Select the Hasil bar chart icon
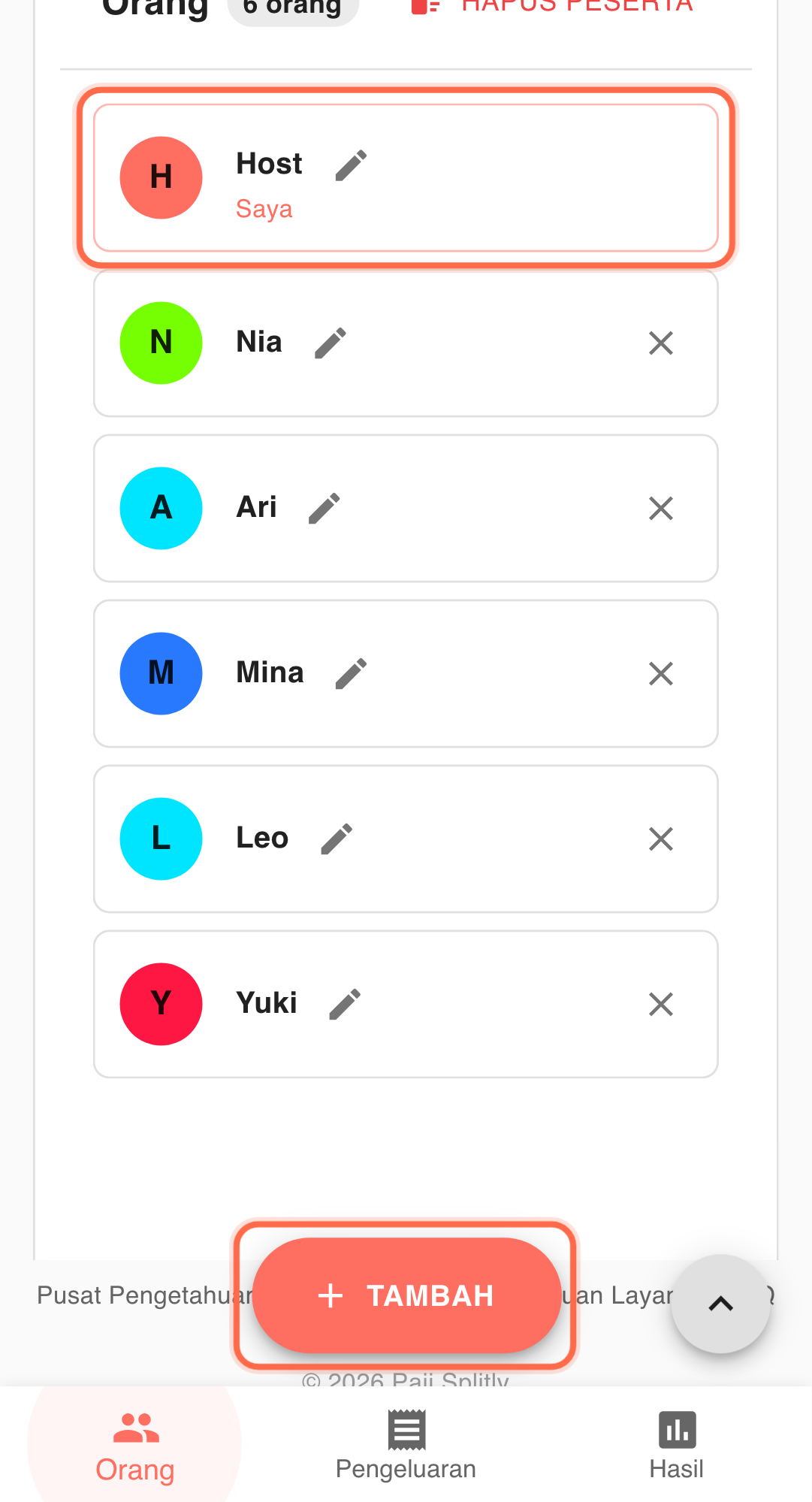 (x=676, y=1429)
